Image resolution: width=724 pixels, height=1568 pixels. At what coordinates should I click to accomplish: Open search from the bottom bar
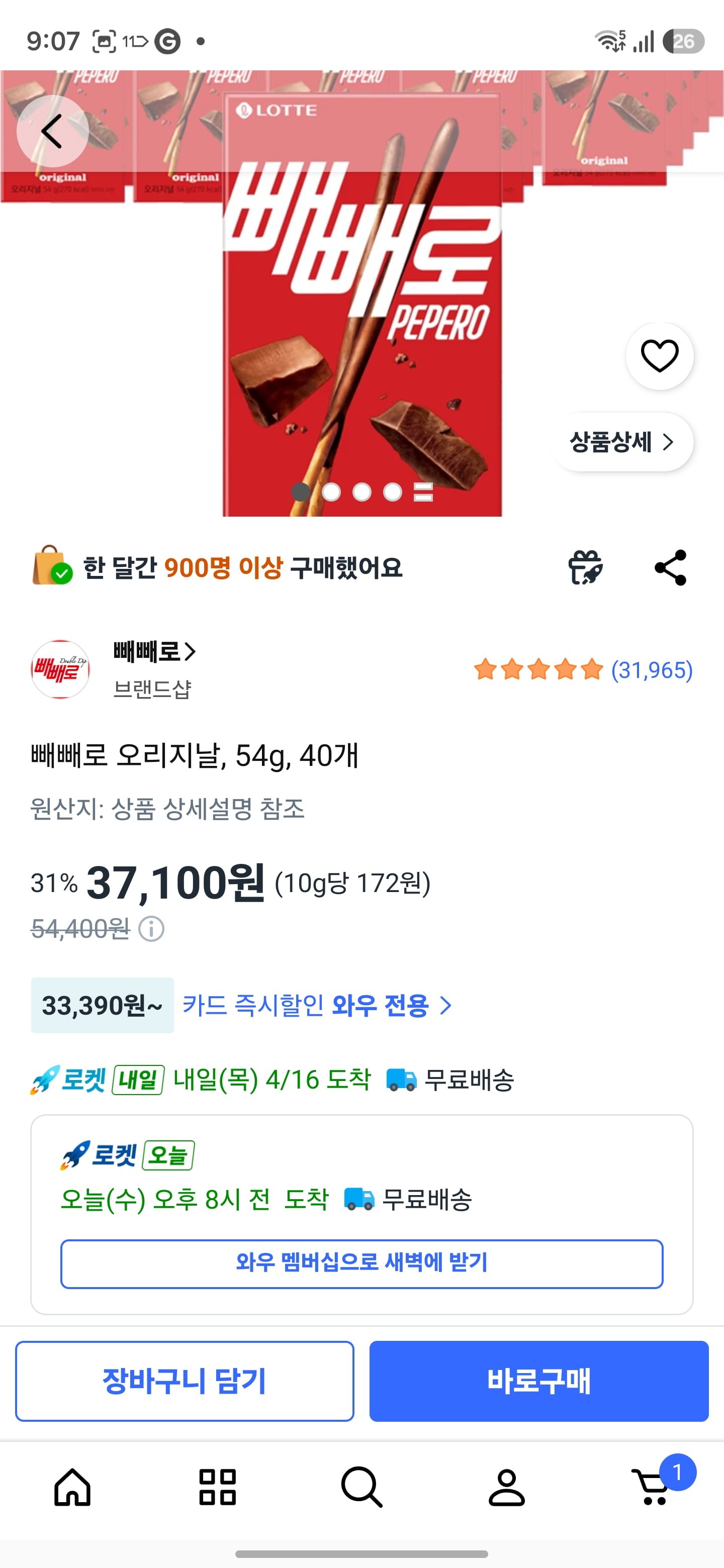pos(361,1487)
